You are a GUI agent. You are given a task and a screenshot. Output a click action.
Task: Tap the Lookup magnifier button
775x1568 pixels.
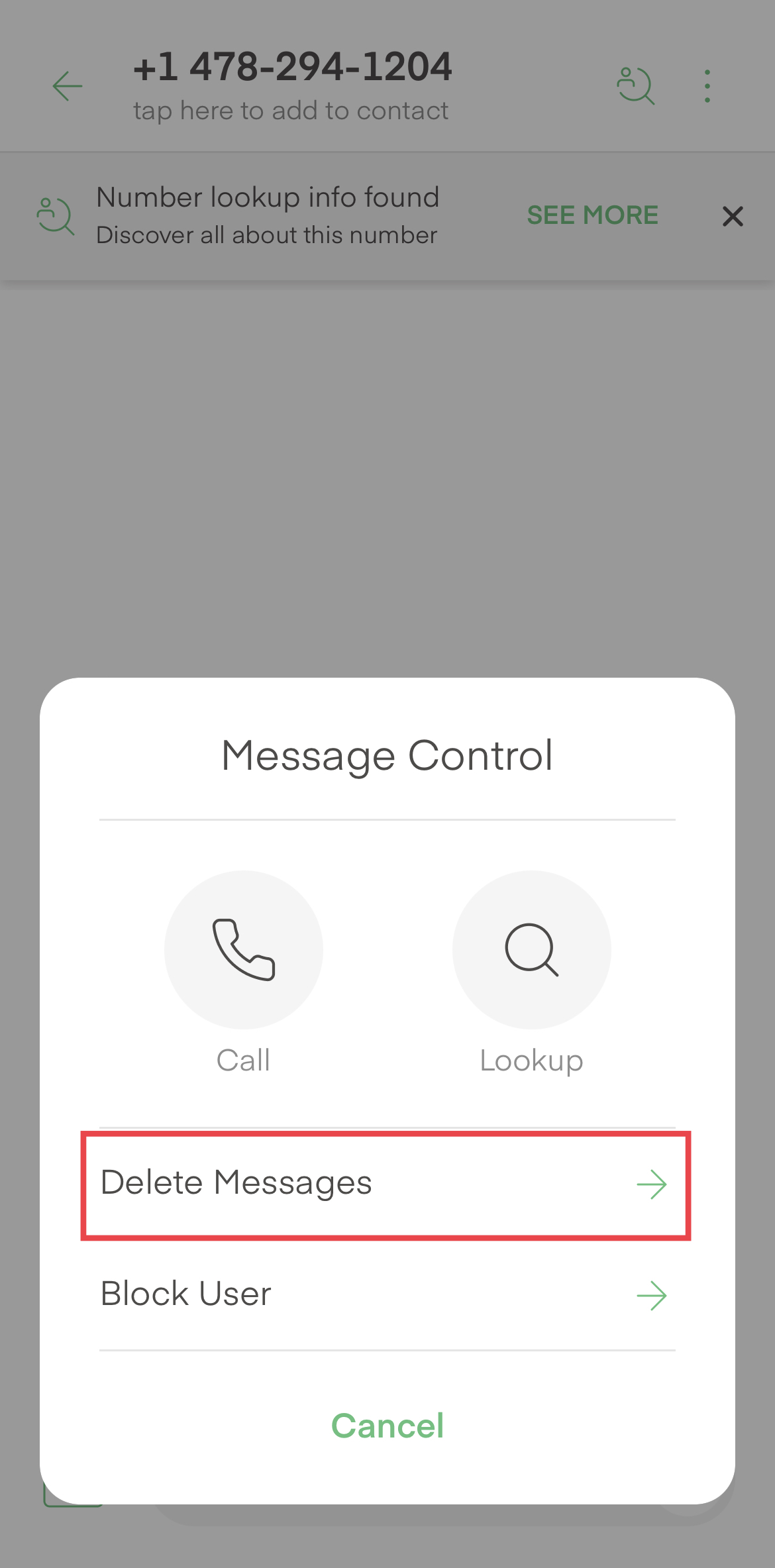(x=531, y=950)
